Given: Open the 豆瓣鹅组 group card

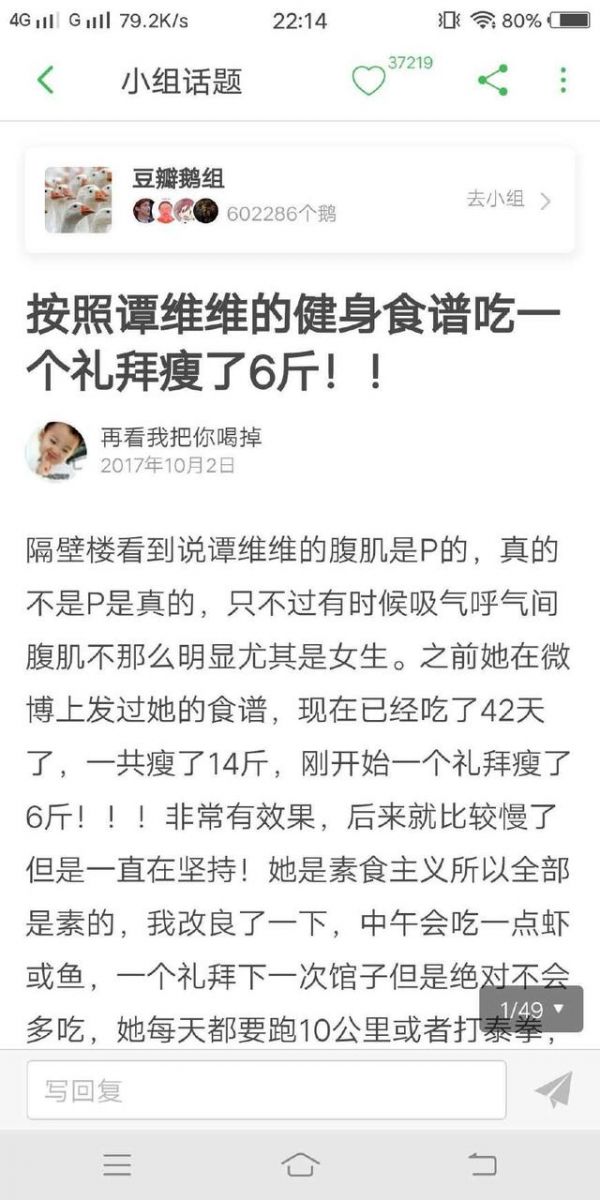Looking at the screenshot, I should (x=300, y=199).
